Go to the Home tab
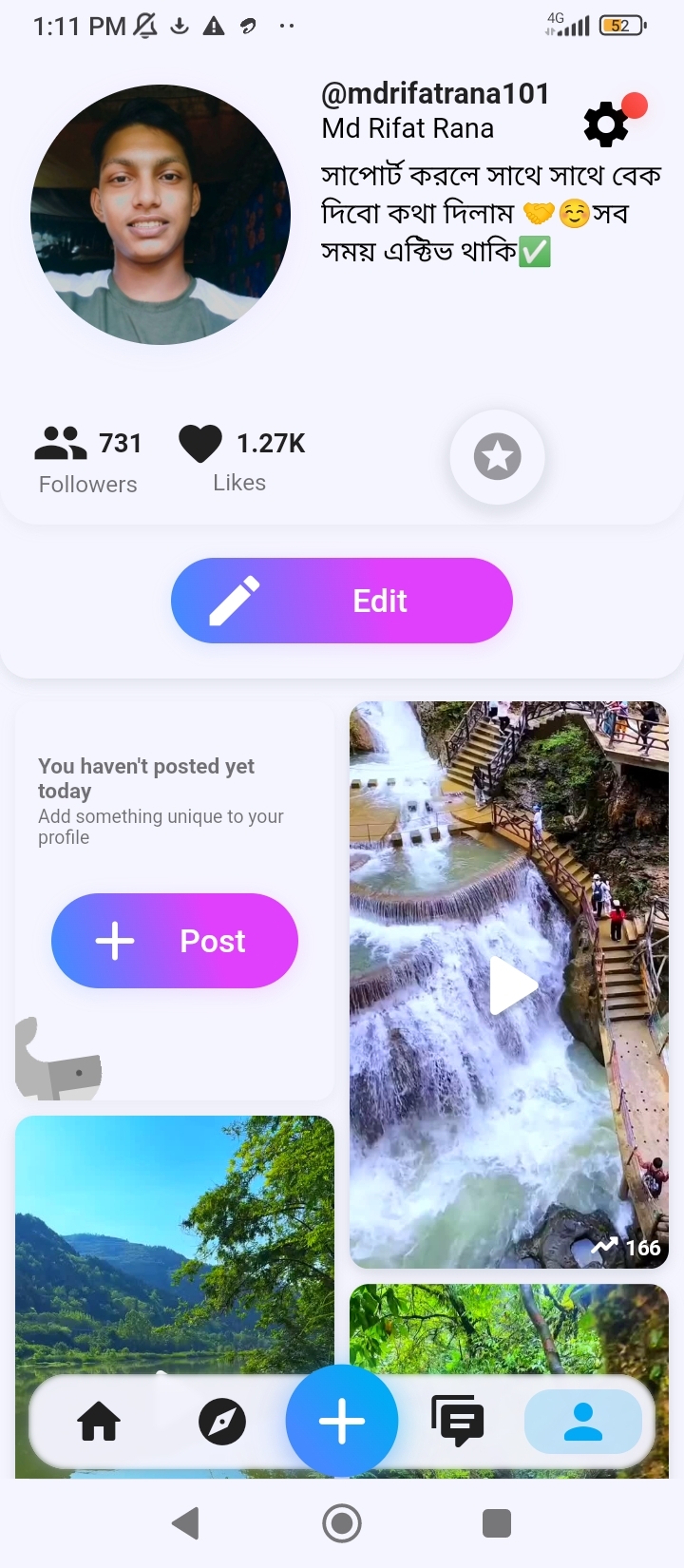Image resolution: width=684 pixels, height=1568 pixels. pyautogui.click(x=99, y=1423)
